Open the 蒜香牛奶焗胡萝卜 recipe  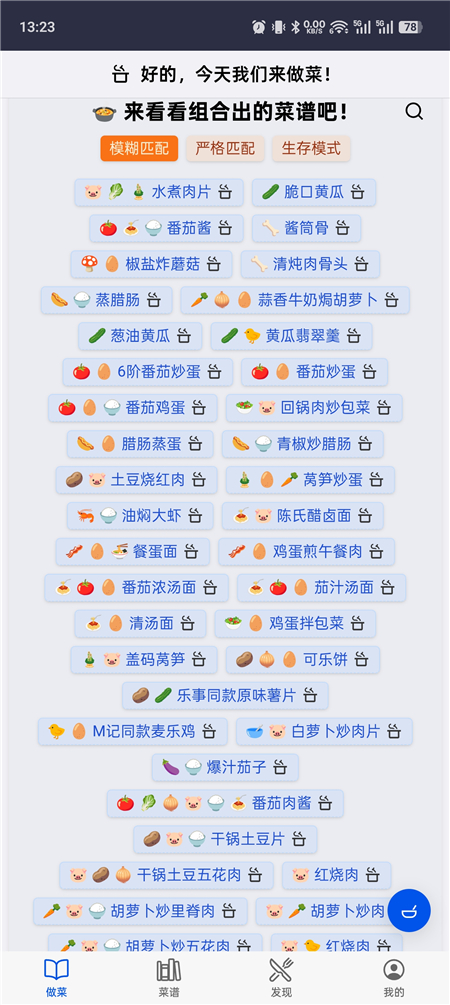tap(295, 300)
